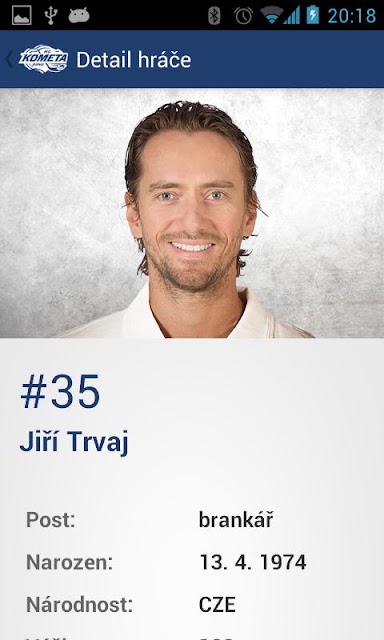Go back via the Kometa logo arrow
Viewport: 384px width, 640px height.
37,59
